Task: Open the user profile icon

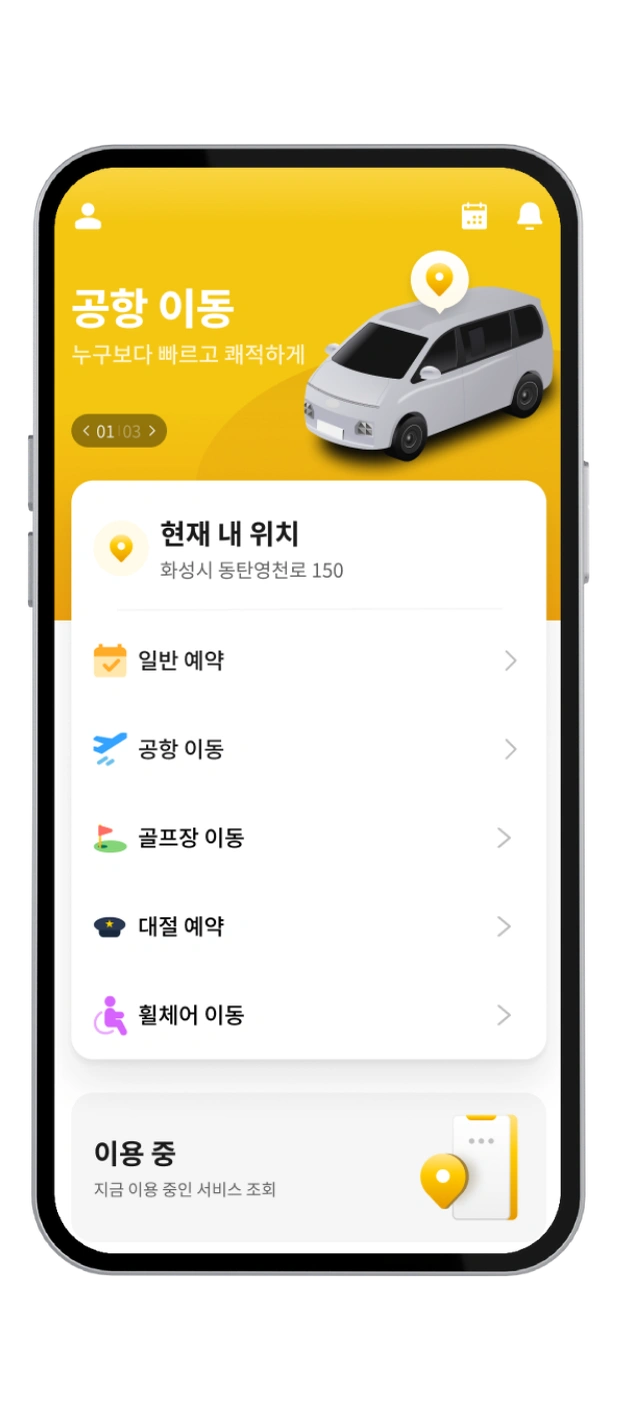Action: pyautogui.click(x=89, y=216)
